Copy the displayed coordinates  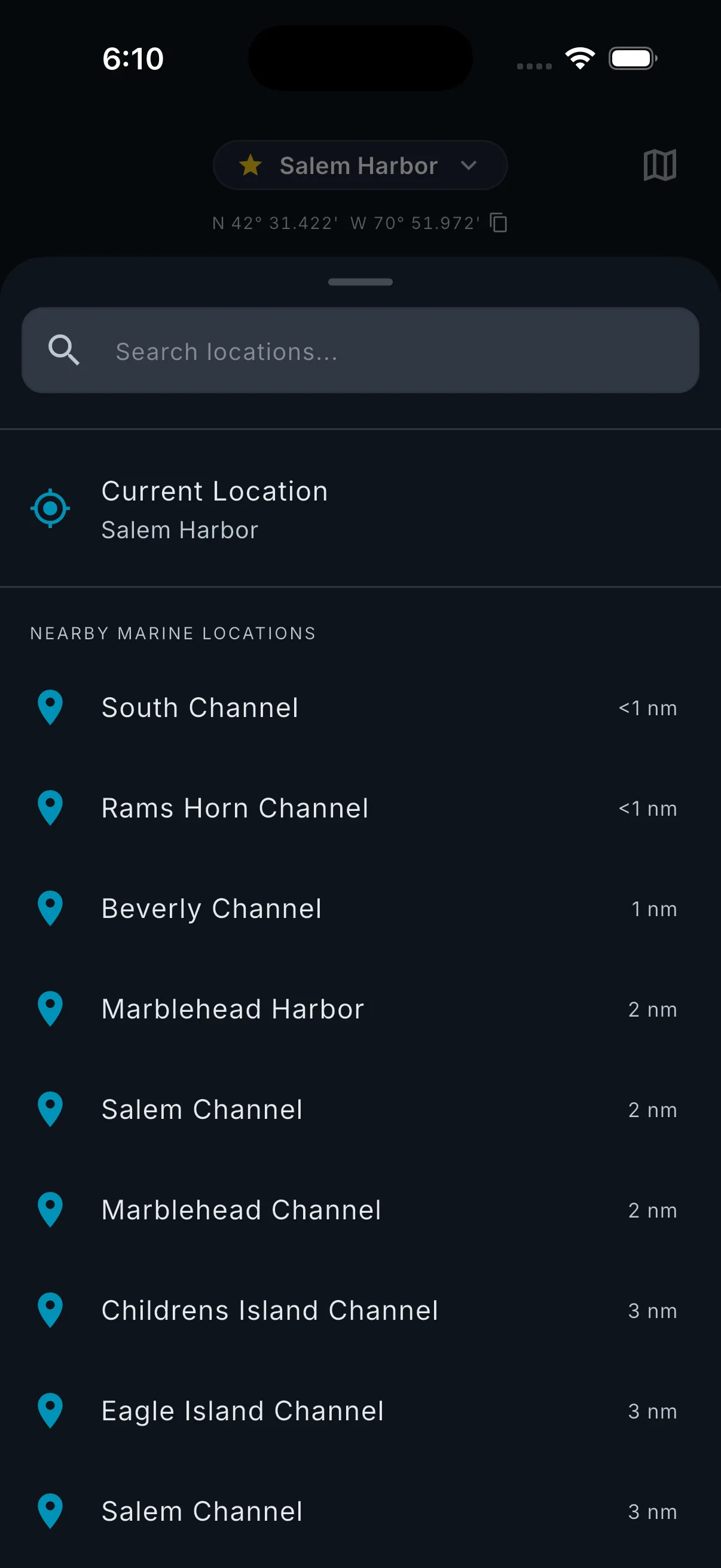coord(499,224)
